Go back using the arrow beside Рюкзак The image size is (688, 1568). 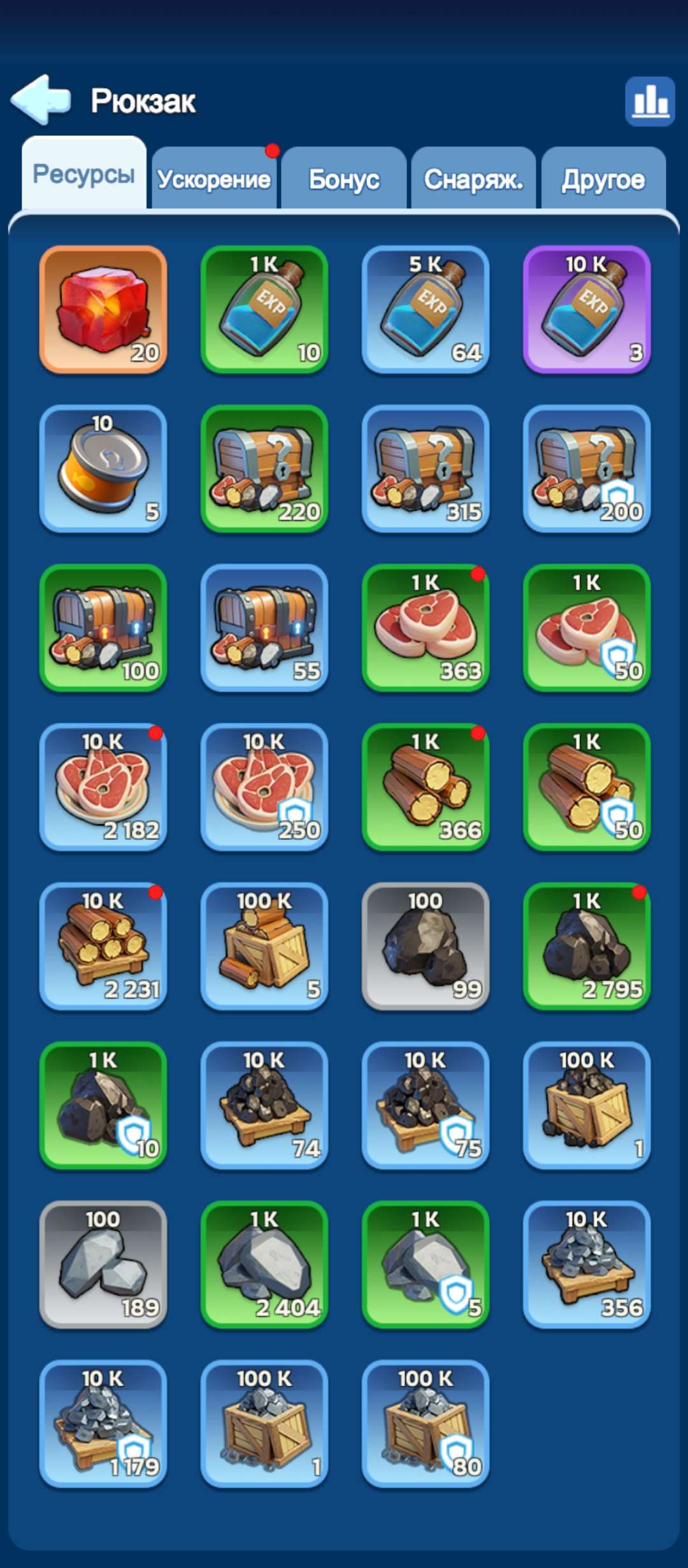pos(41,99)
